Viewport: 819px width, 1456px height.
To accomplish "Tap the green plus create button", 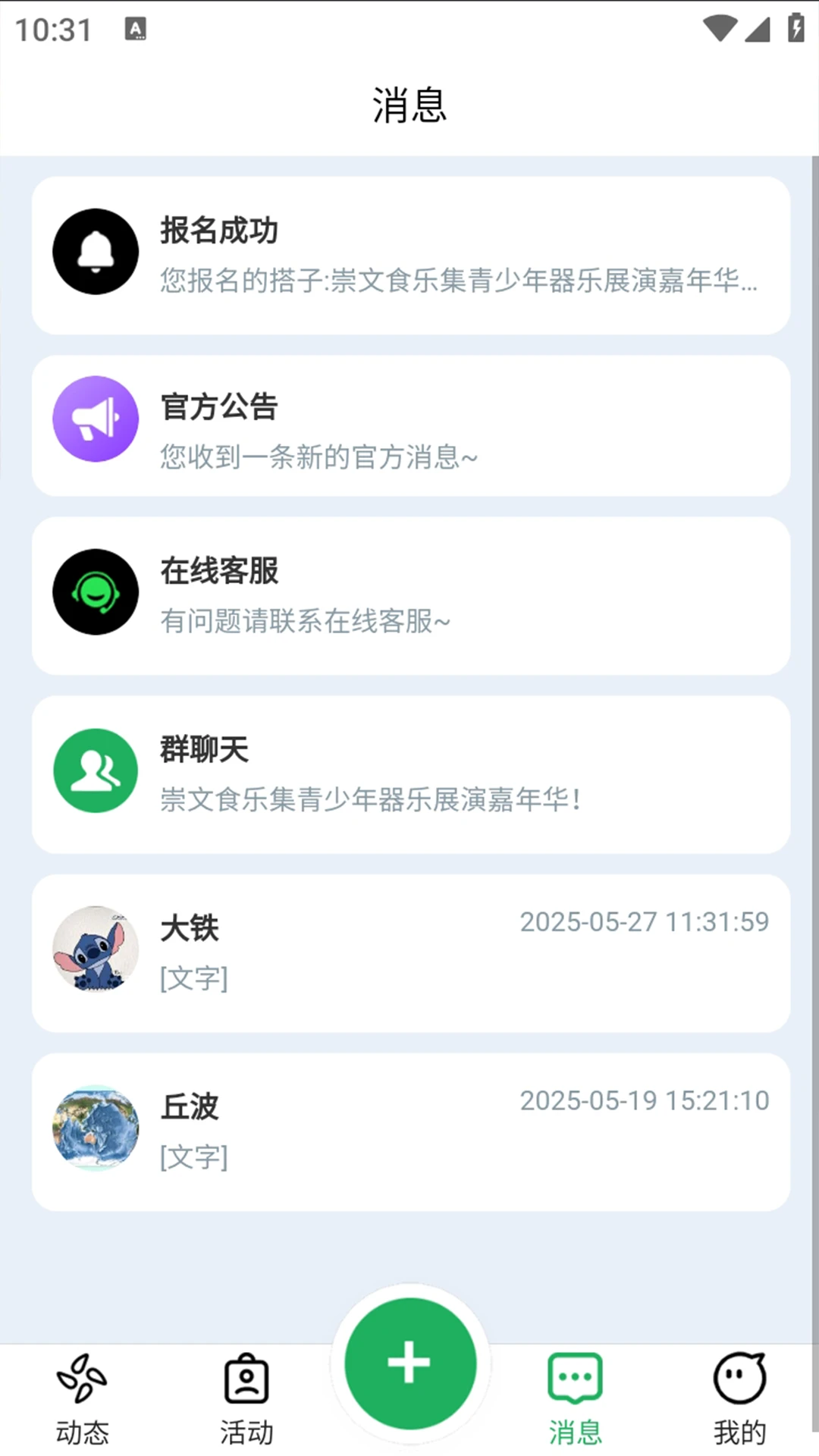I will [409, 1363].
